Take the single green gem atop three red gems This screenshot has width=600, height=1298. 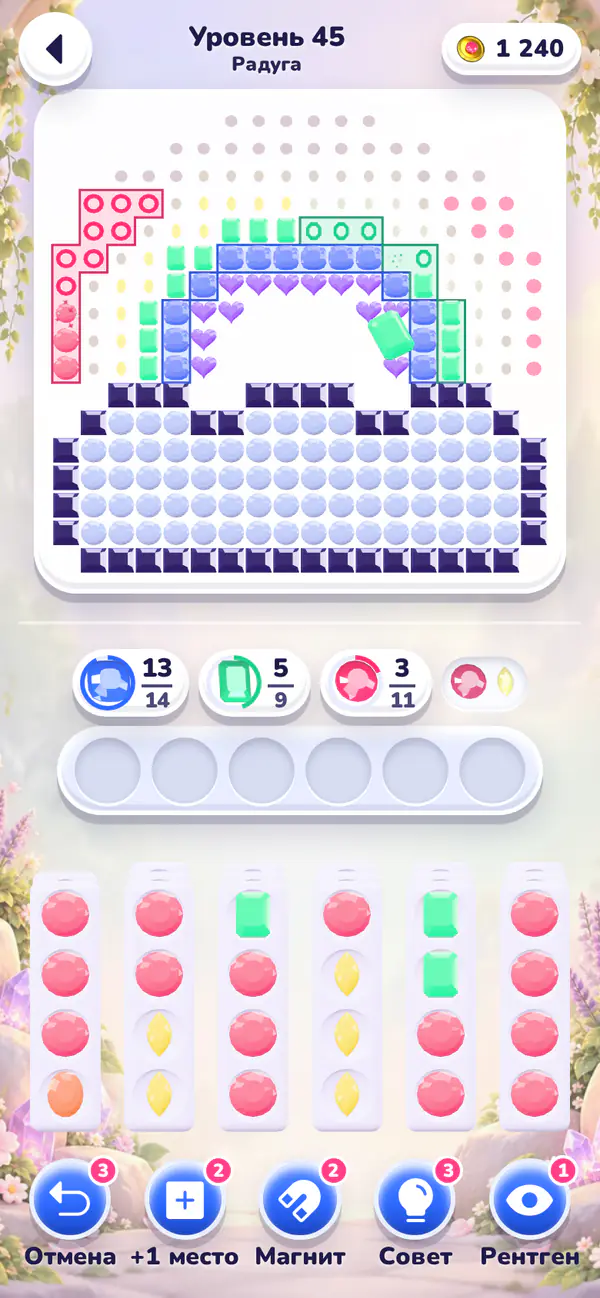coord(253,914)
